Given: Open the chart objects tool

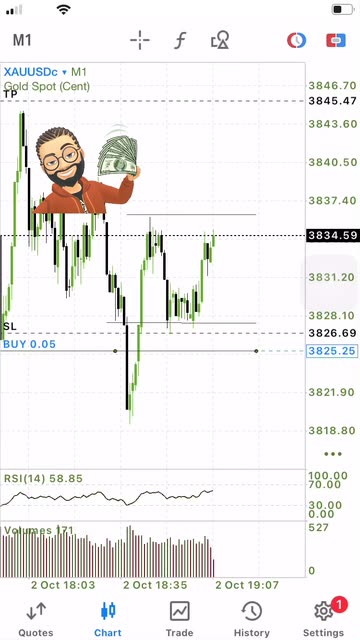Looking at the screenshot, I should click(x=220, y=40).
